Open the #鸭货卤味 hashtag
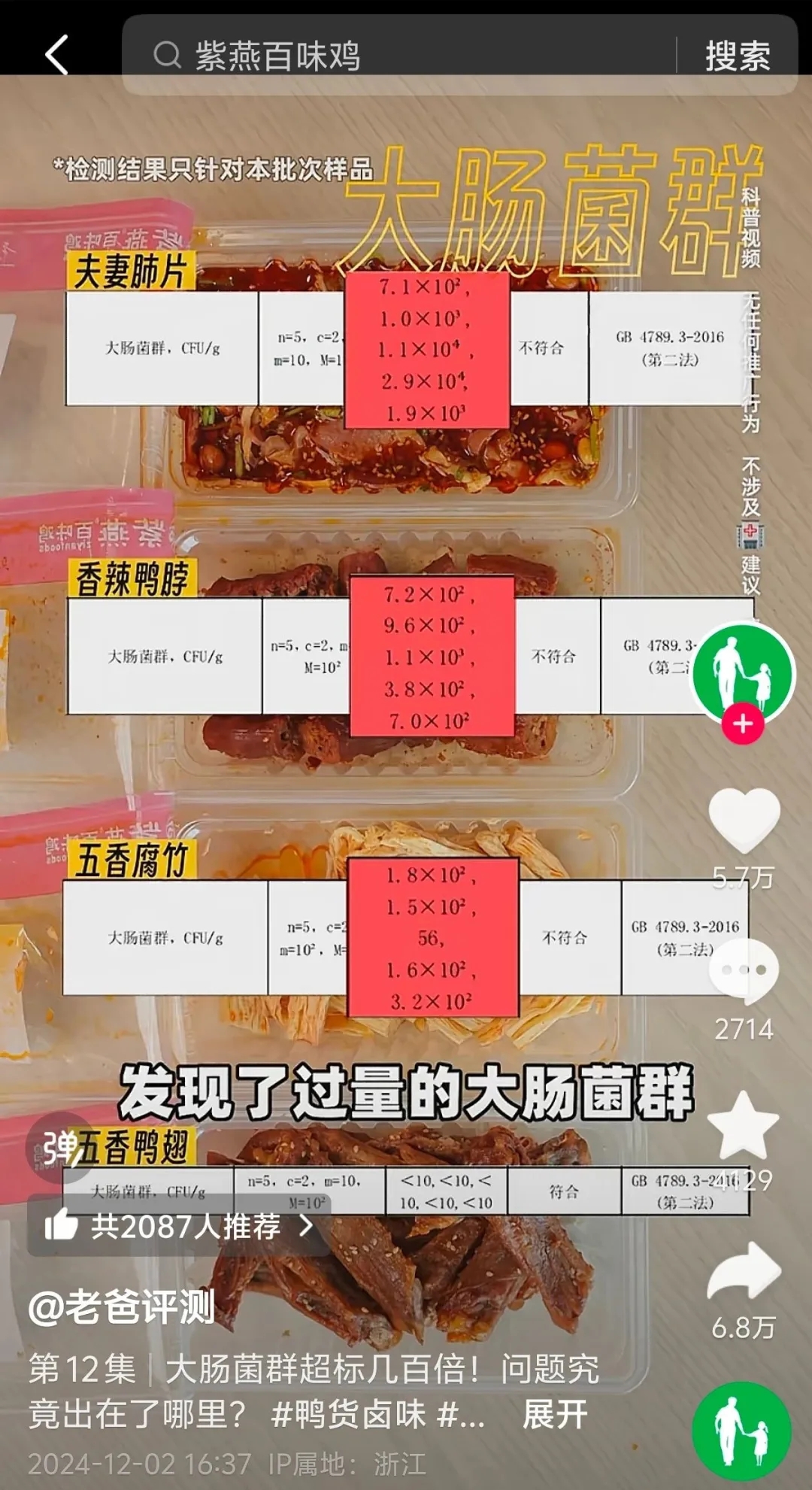The width and height of the screenshot is (812, 1490). pos(348,1414)
